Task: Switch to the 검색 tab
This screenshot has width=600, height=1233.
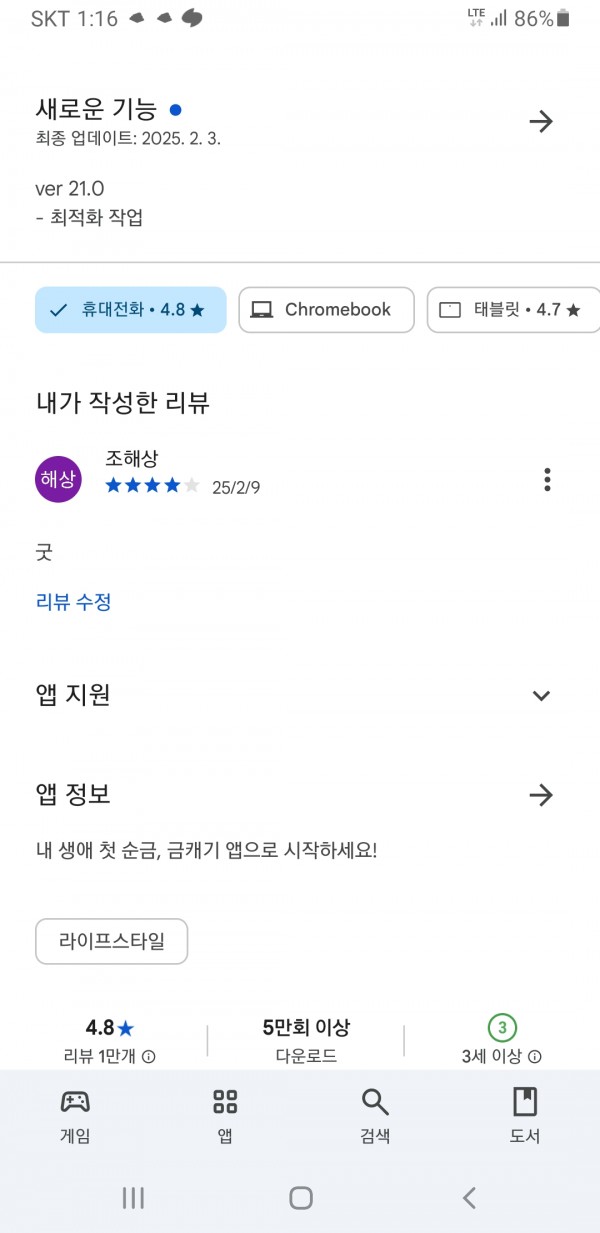Action: pos(375,1116)
